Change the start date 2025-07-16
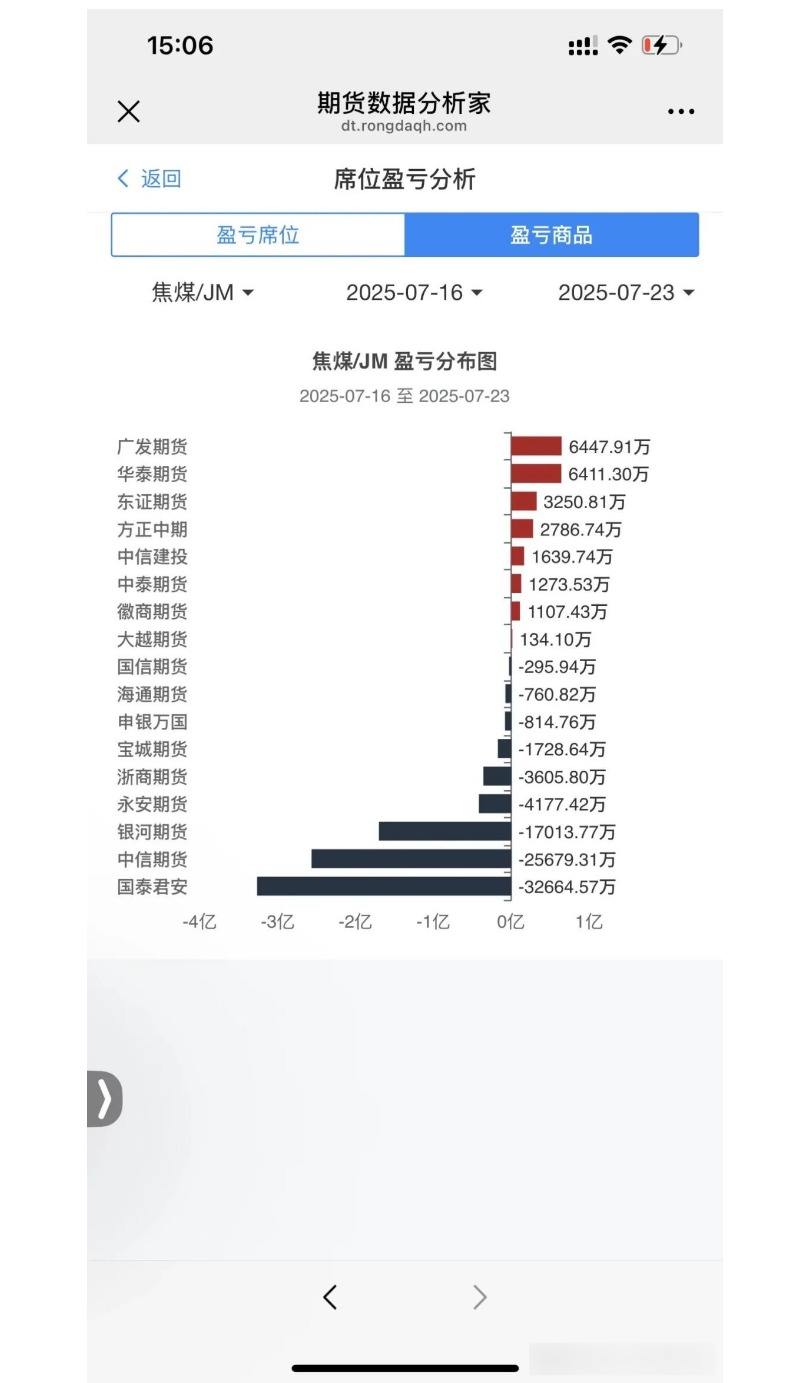Screen dimensions: 804x1383 click(x=415, y=292)
